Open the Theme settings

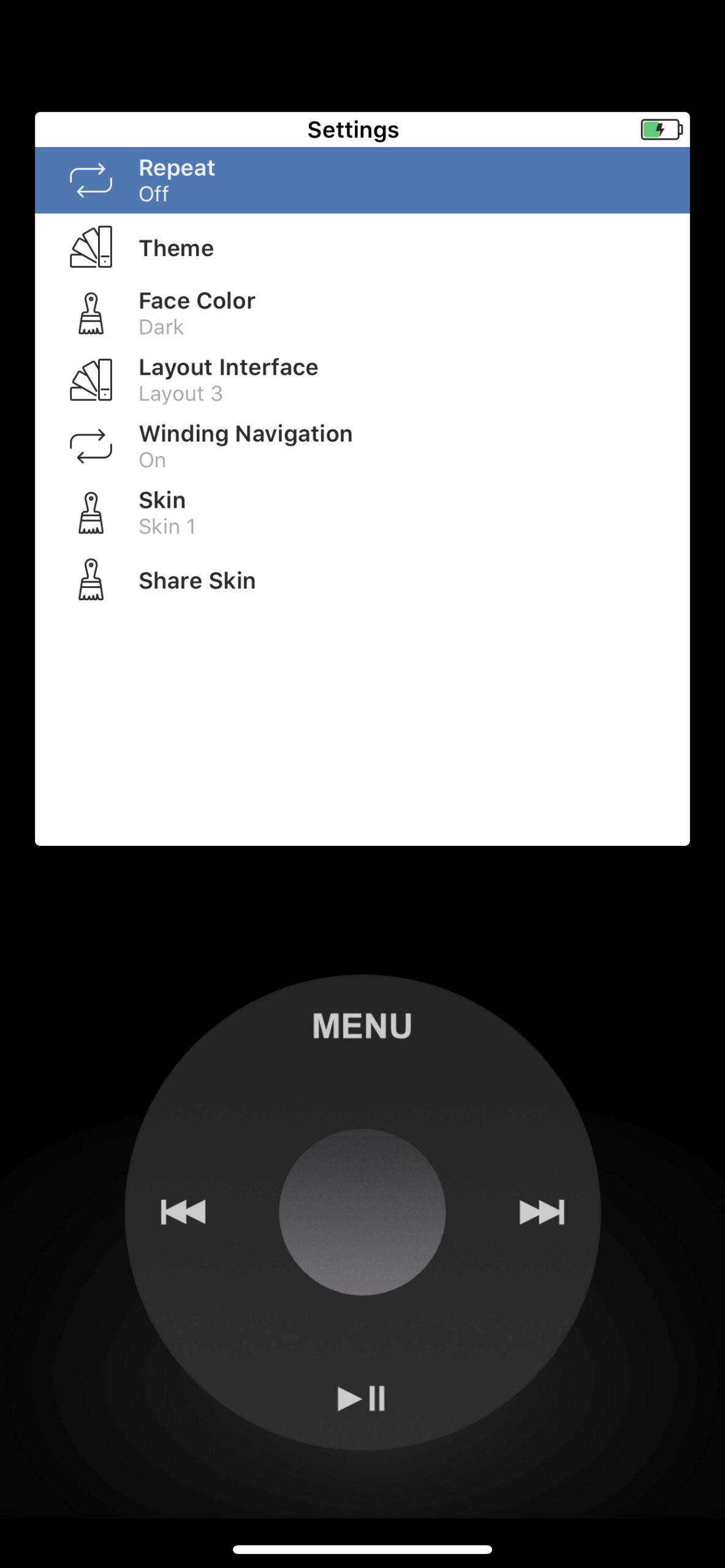tap(362, 248)
